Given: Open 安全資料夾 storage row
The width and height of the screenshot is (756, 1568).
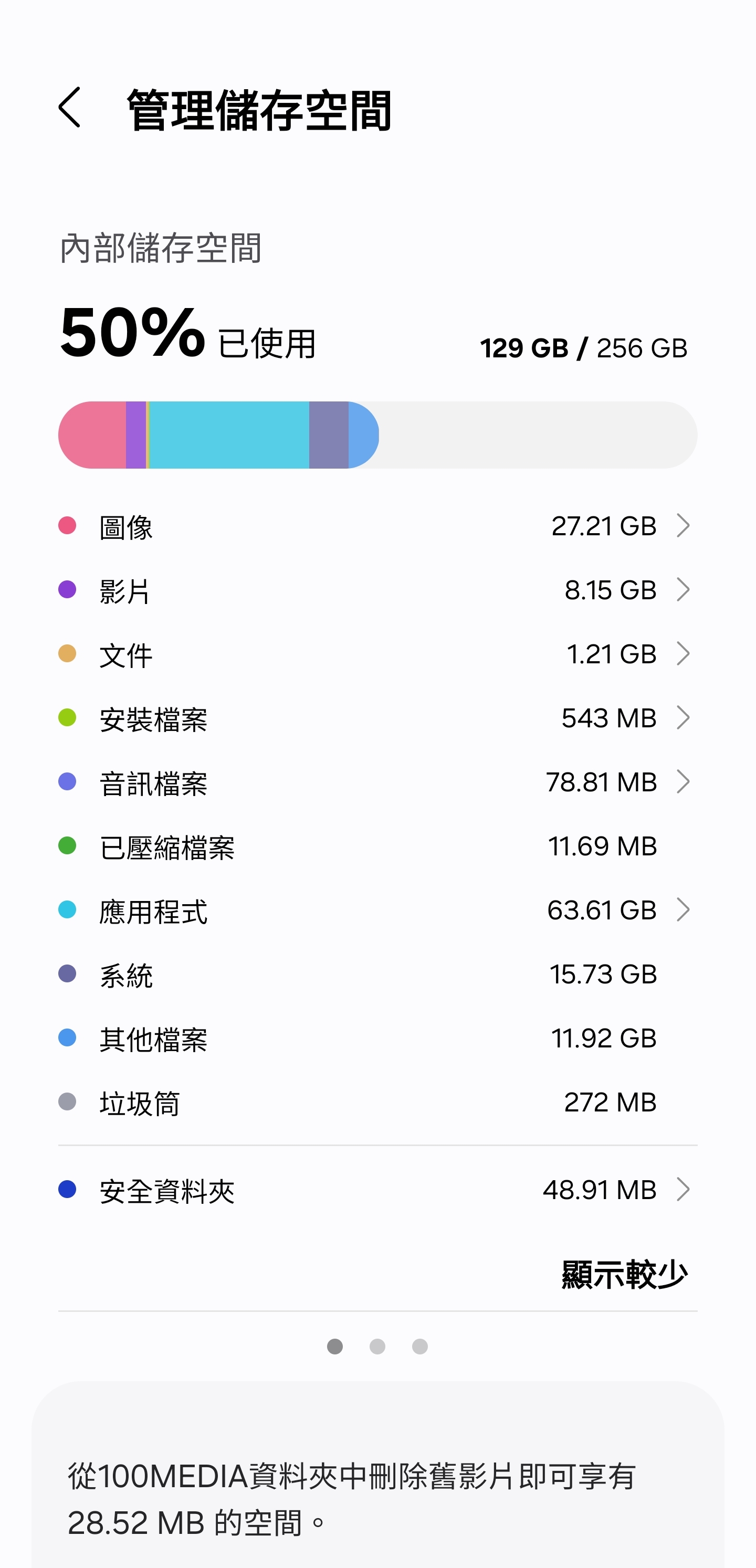Looking at the screenshot, I should (x=377, y=1190).
